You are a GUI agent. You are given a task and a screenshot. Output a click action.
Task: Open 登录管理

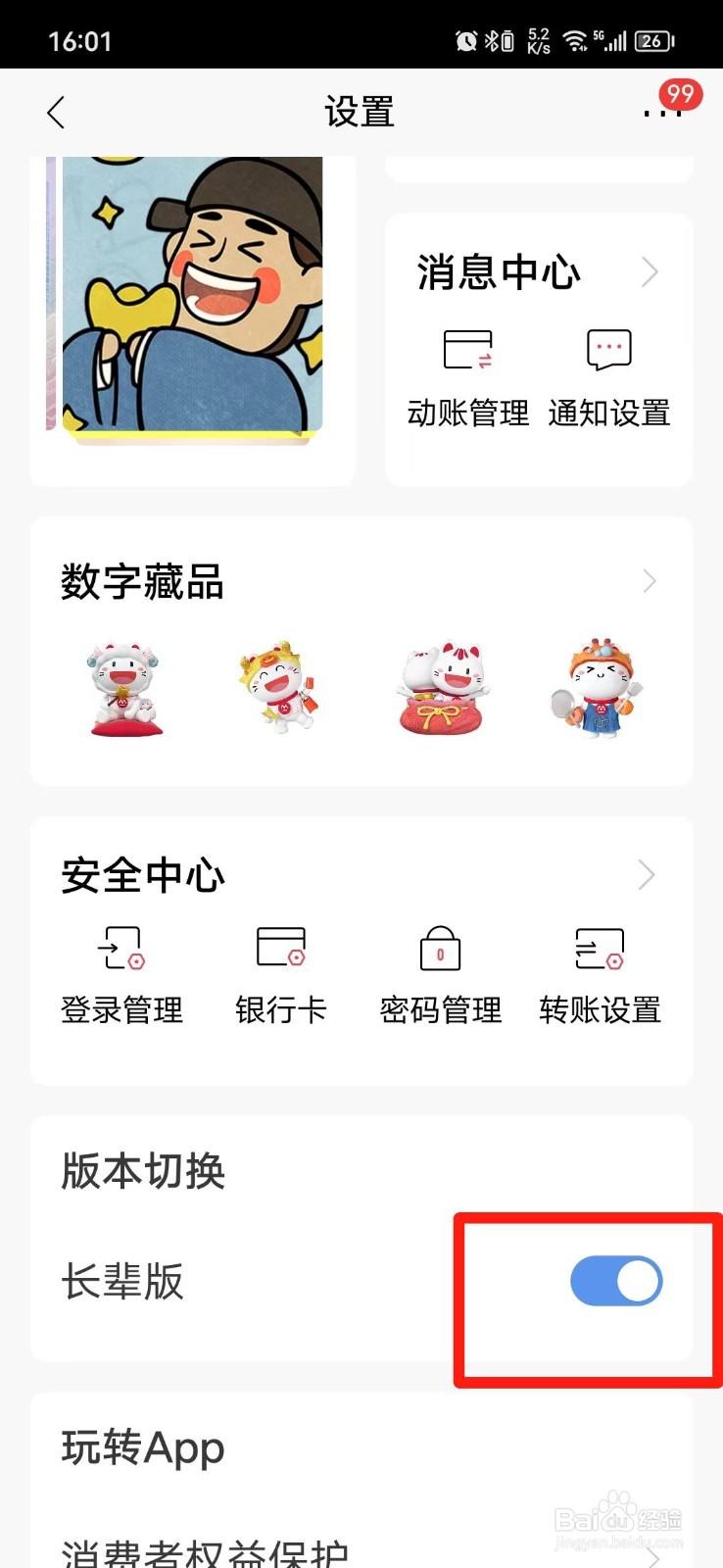pos(122,975)
